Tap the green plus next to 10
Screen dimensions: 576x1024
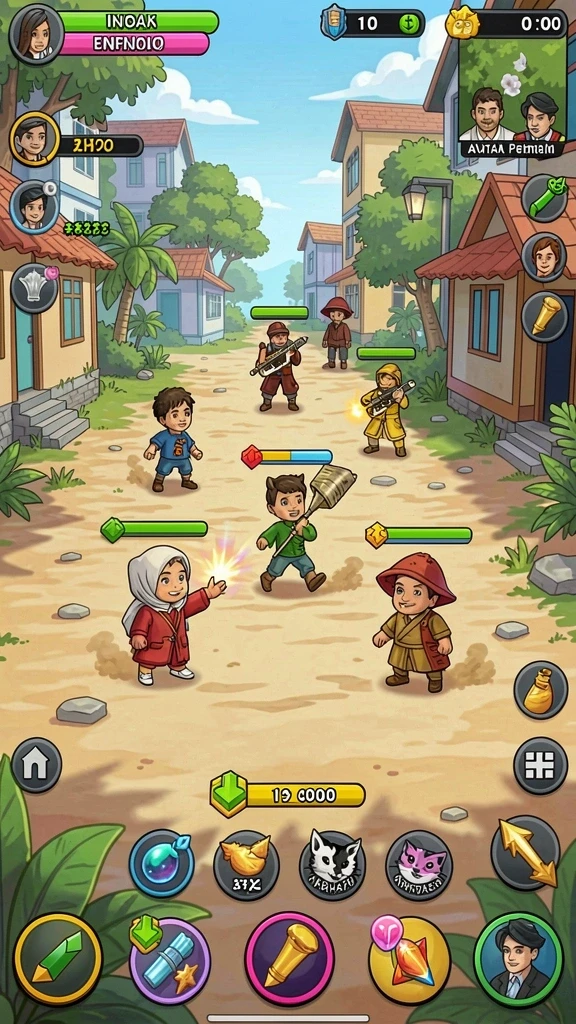click(408, 24)
